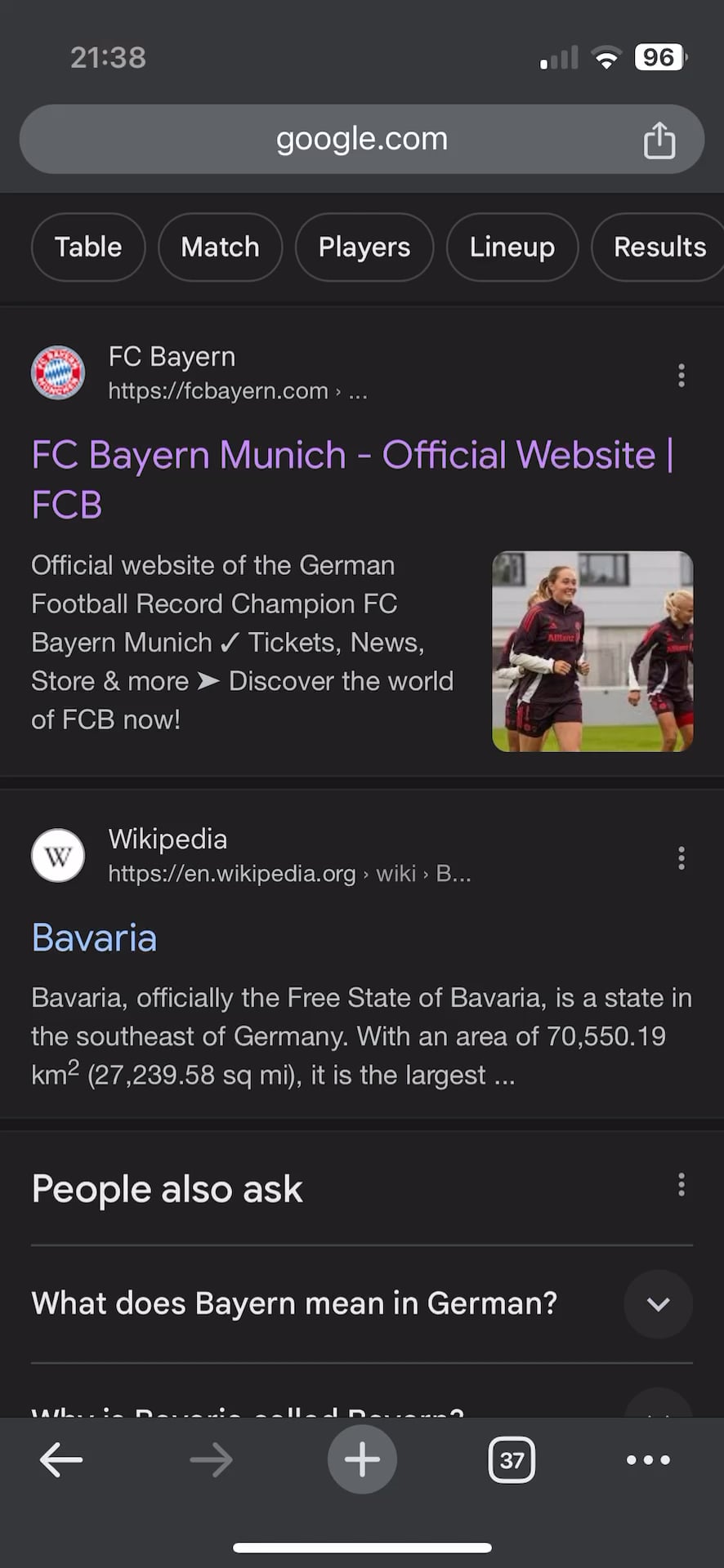Select the Lineup filter chip

(x=512, y=247)
